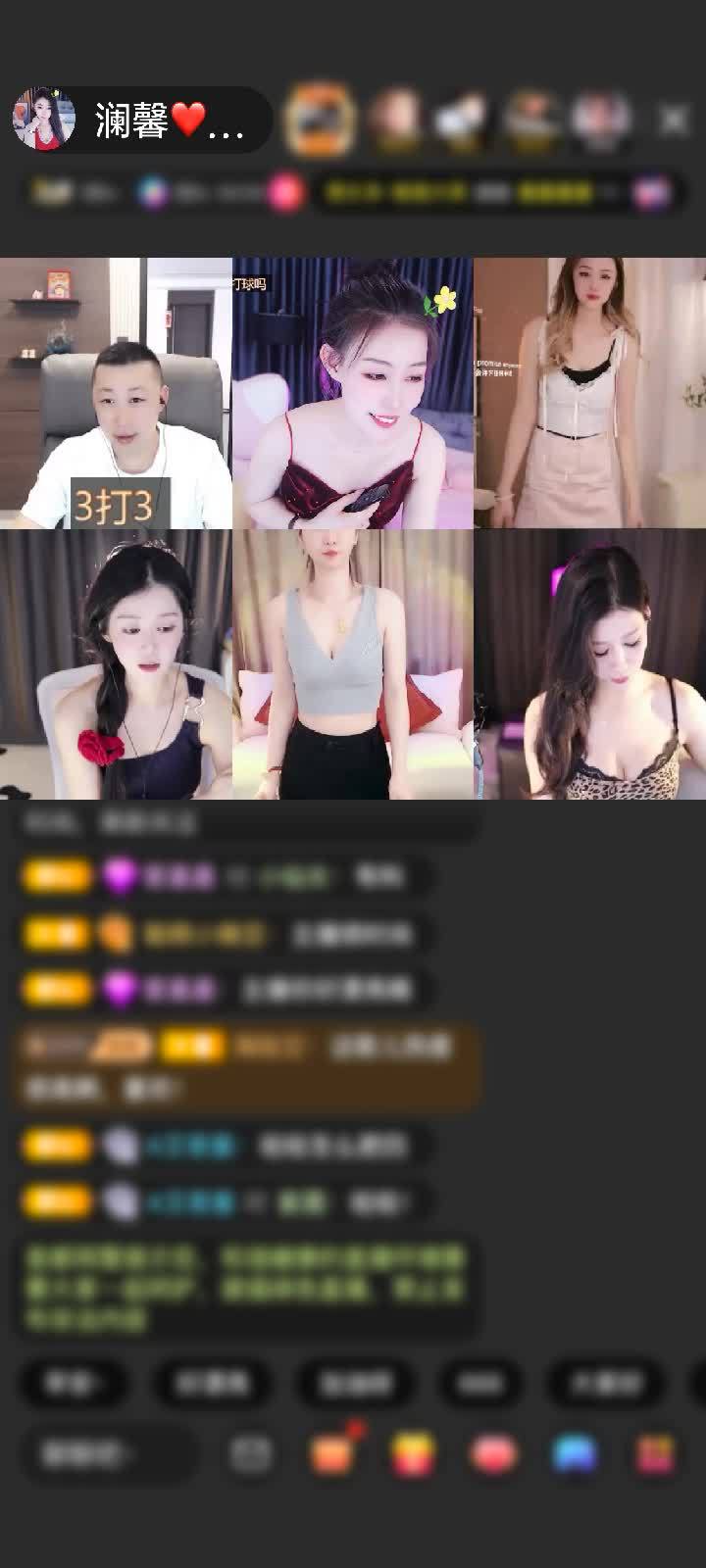Viewport: 706px width, 1568px height.
Task: Open streamer 澜馨's profile pill
Action: tap(140, 120)
